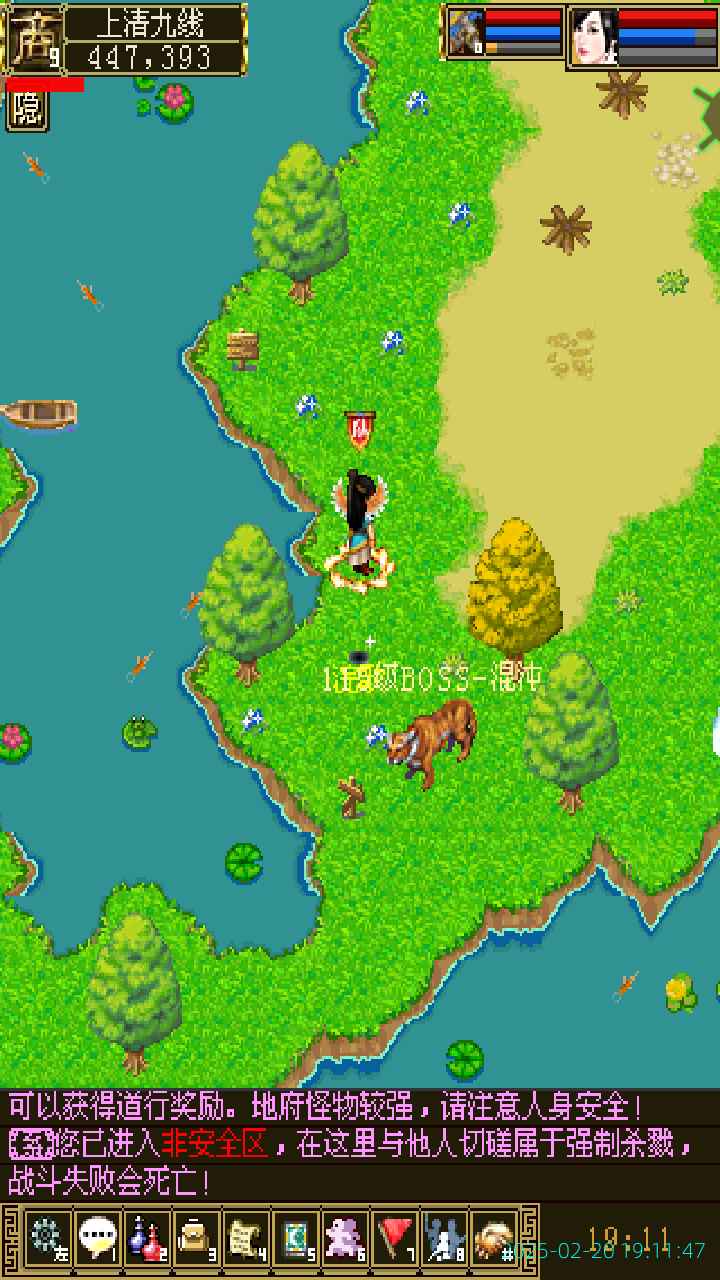
Task: Open the two-figure duel shortcut
Action: tap(444, 1238)
